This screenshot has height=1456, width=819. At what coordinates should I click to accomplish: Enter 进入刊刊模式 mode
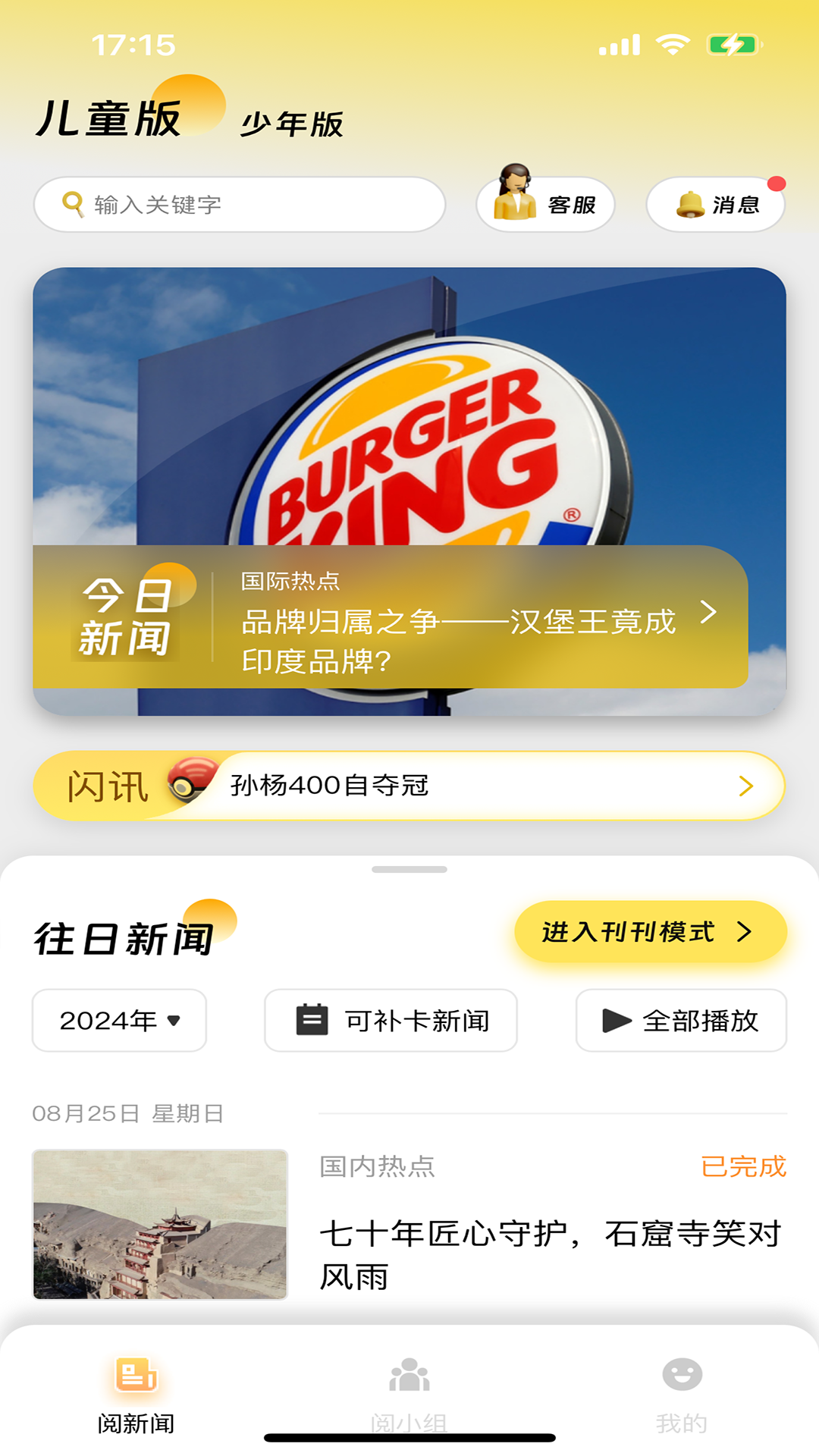pyautogui.click(x=649, y=932)
